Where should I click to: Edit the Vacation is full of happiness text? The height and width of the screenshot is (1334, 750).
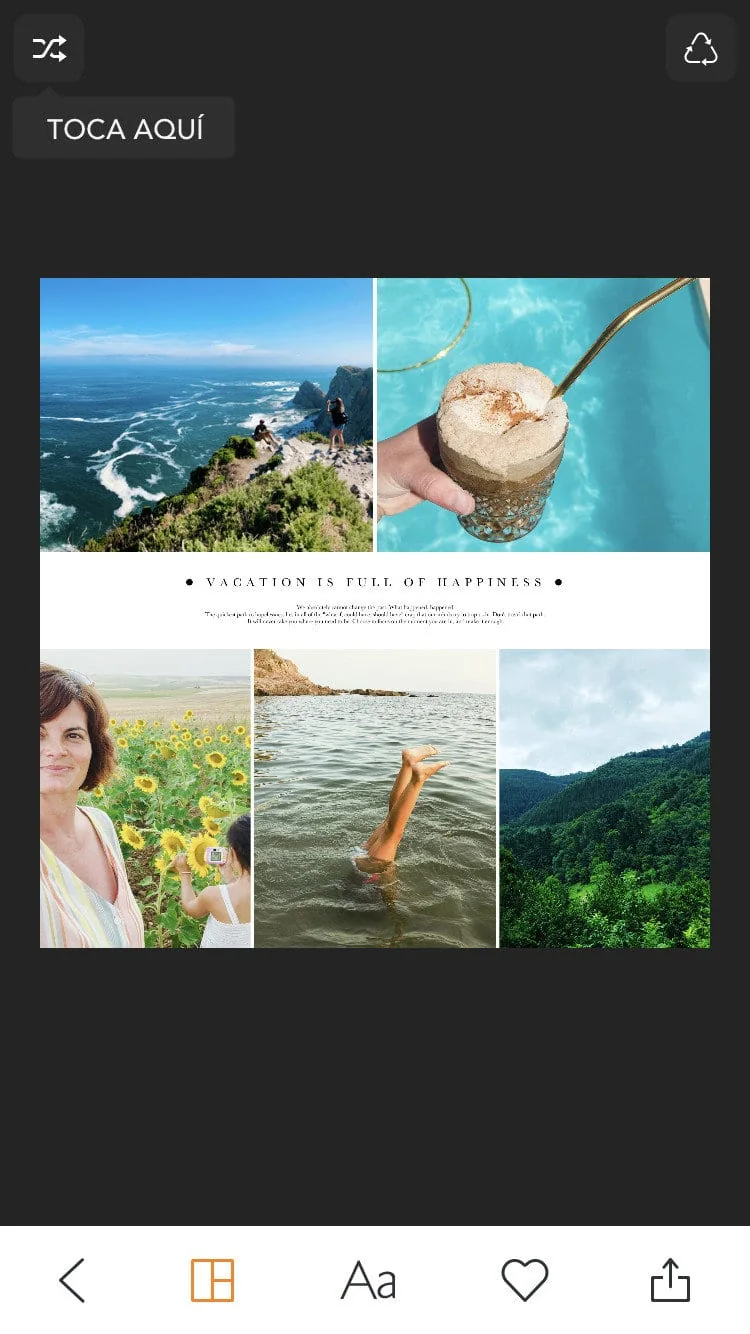[375, 582]
